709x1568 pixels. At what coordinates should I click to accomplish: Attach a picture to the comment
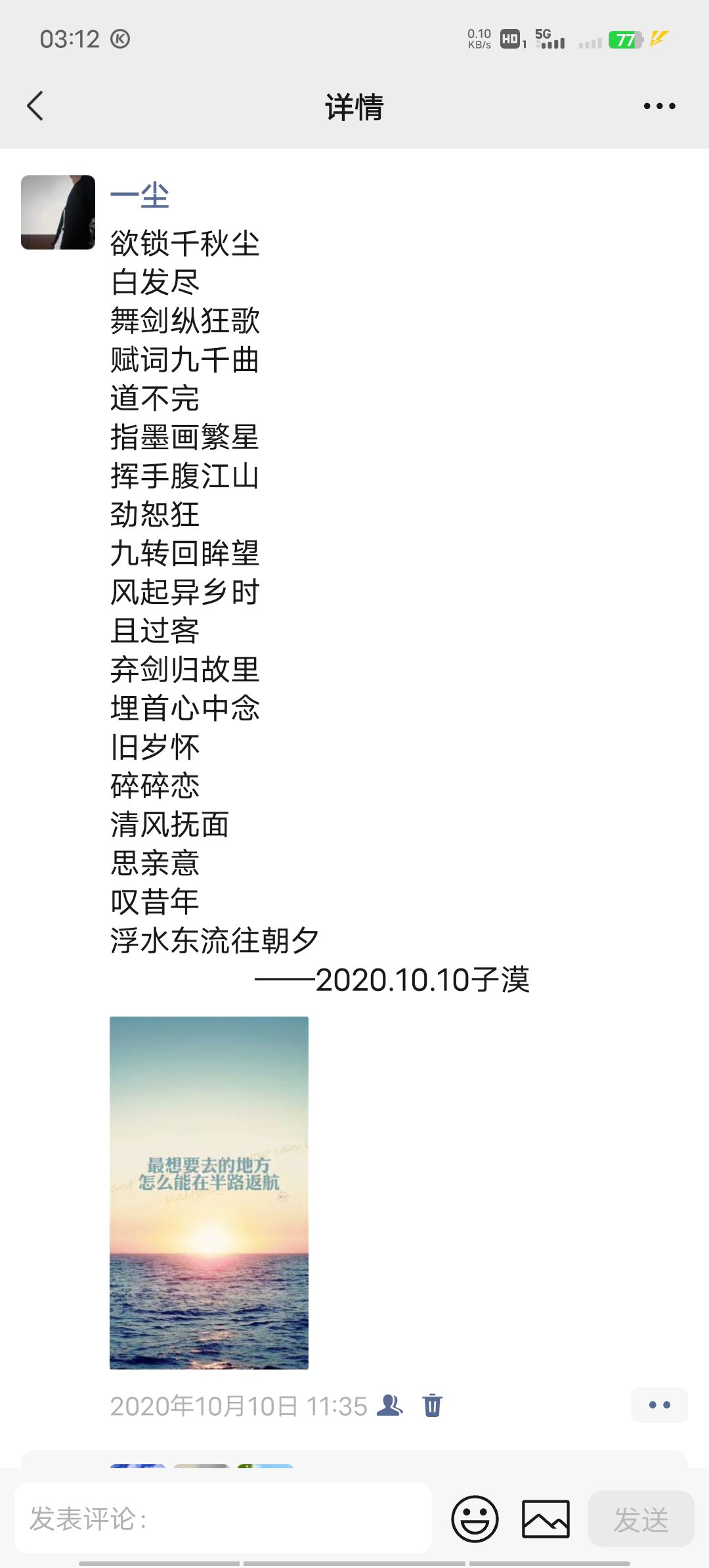546,1519
